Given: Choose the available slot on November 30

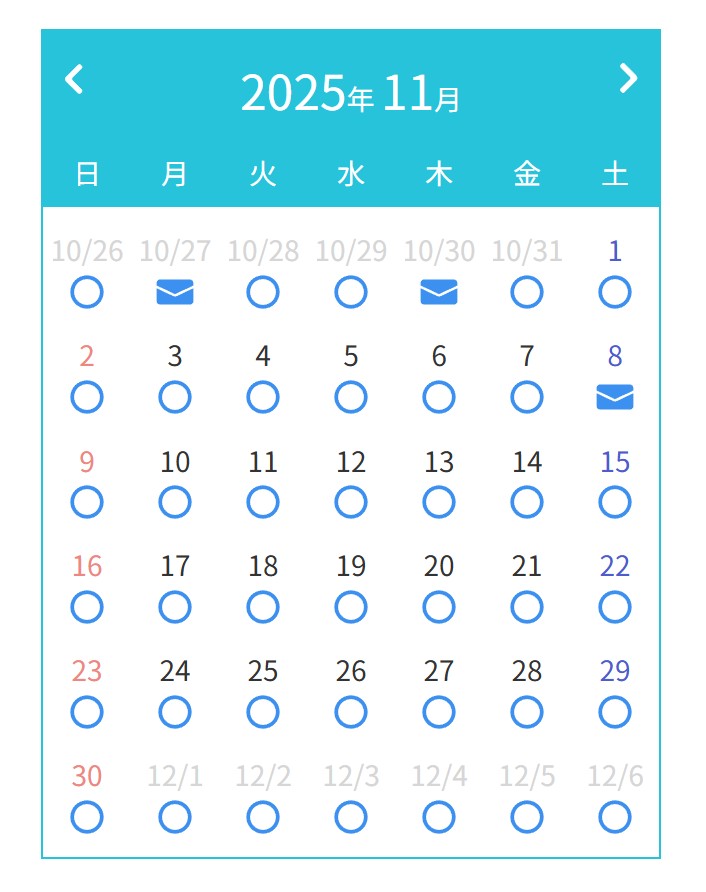Looking at the screenshot, I should [x=87, y=817].
